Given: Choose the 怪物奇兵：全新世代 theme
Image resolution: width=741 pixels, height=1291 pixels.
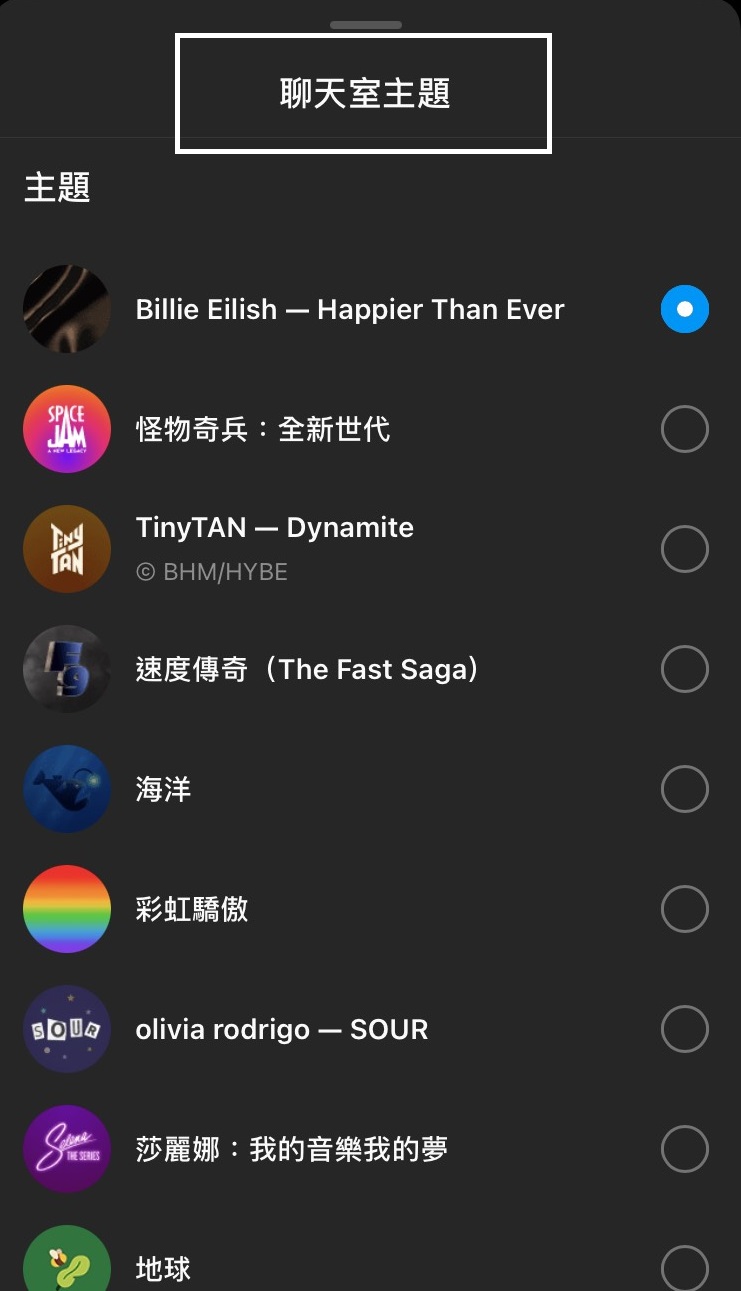Looking at the screenshot, I should point(684,429).
